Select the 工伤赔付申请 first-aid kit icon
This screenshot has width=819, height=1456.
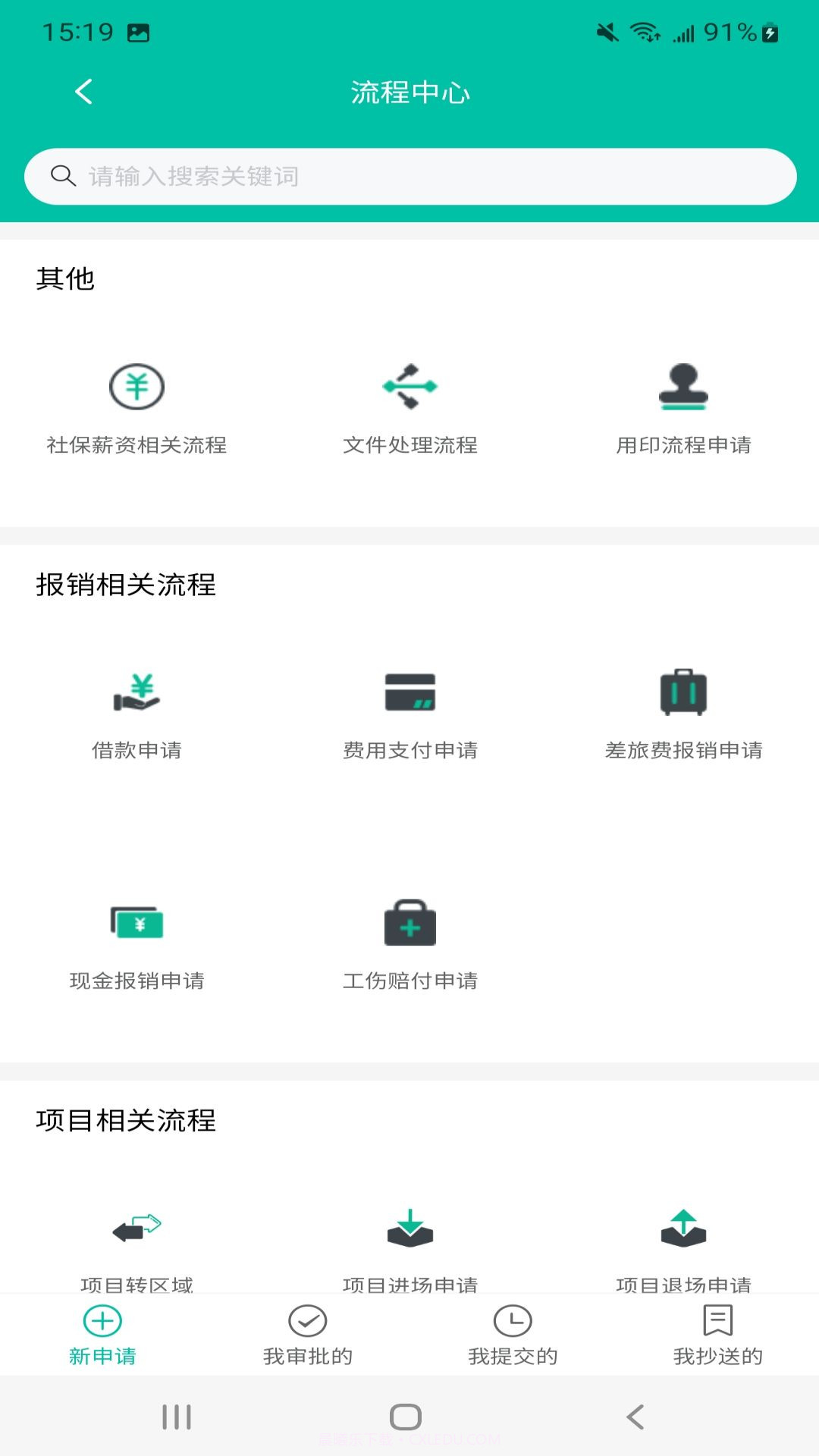pyautogui.click(x=409, y=921)
